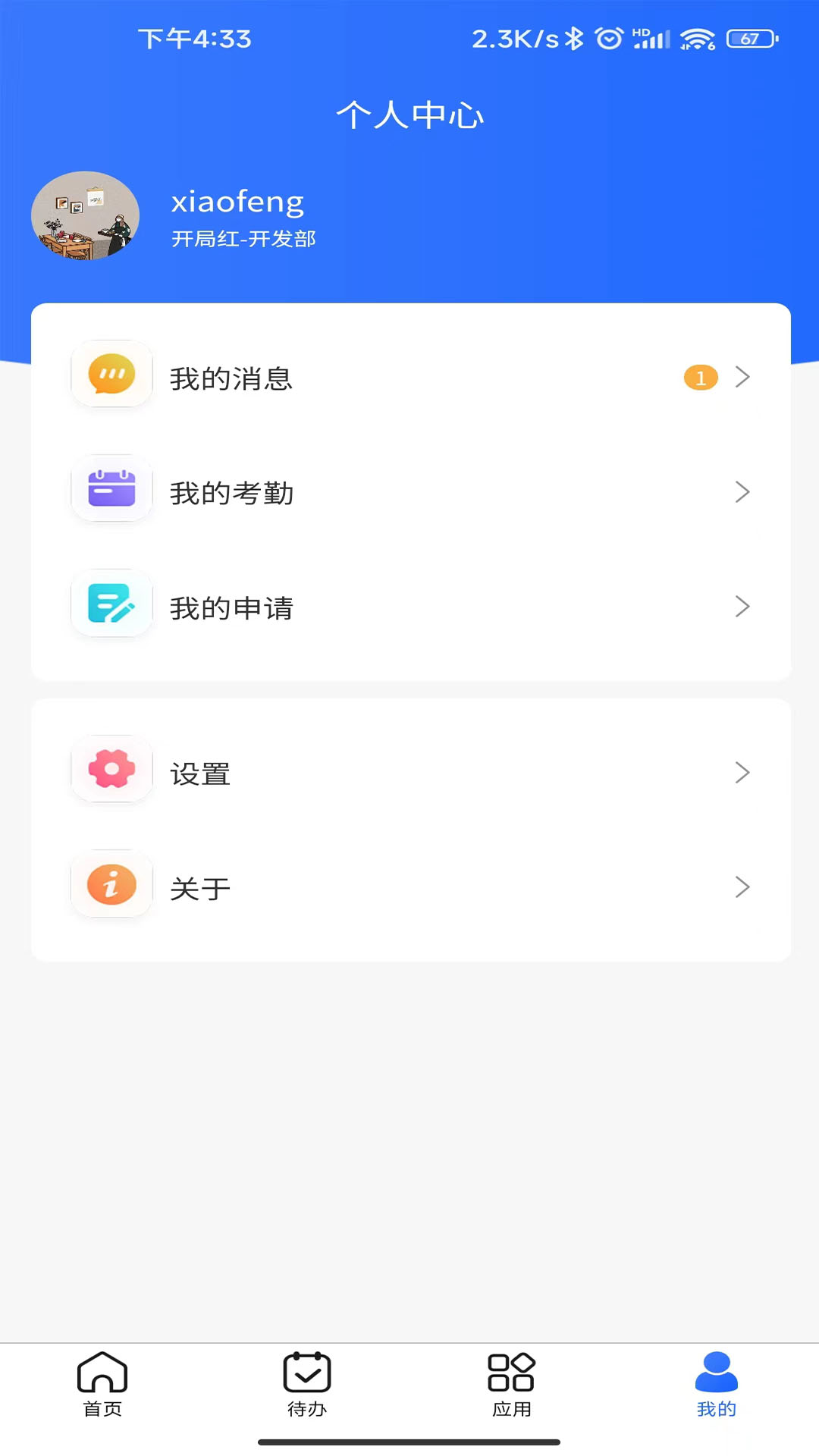
Task: Open 我的消息 (My Messages)
Action: pos(409,378)
